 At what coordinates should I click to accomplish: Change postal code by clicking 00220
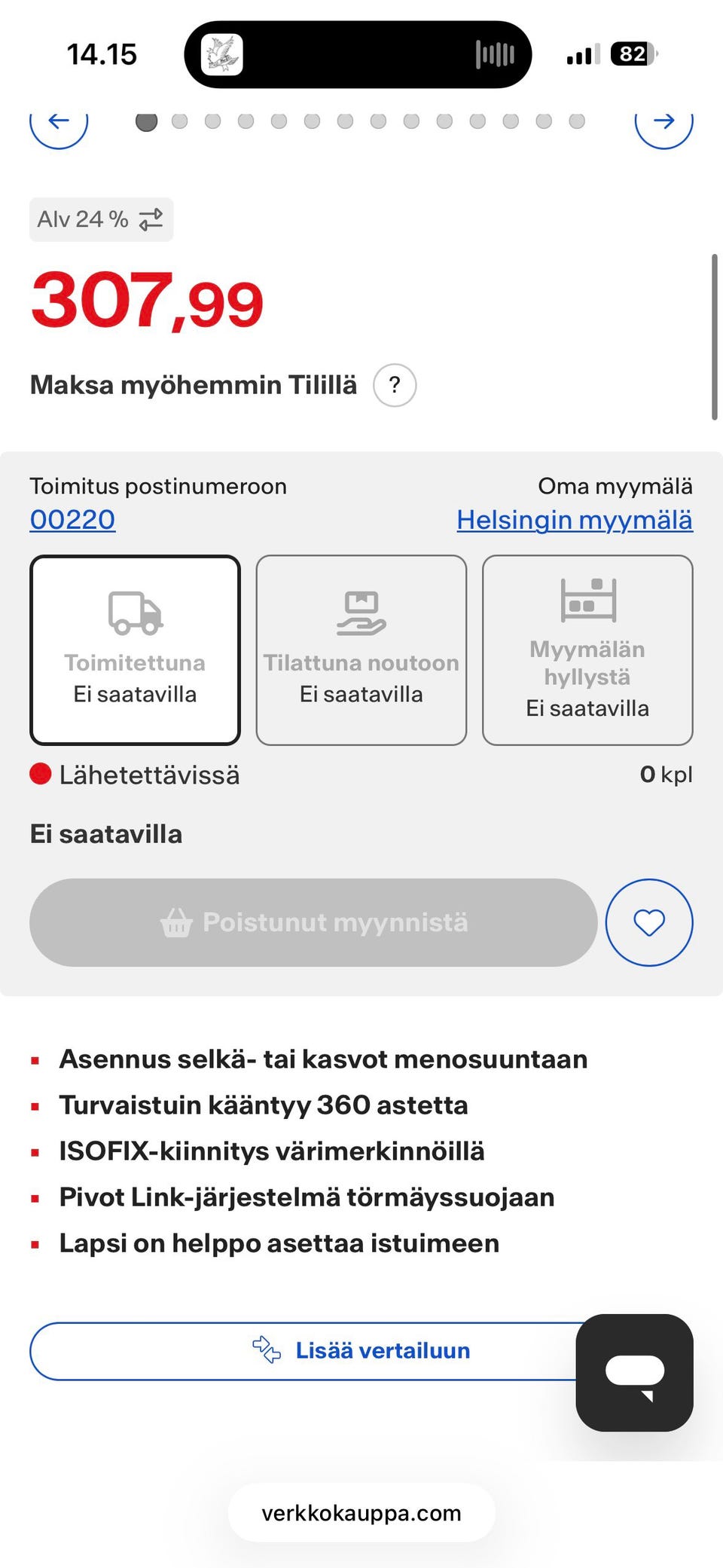72,519
